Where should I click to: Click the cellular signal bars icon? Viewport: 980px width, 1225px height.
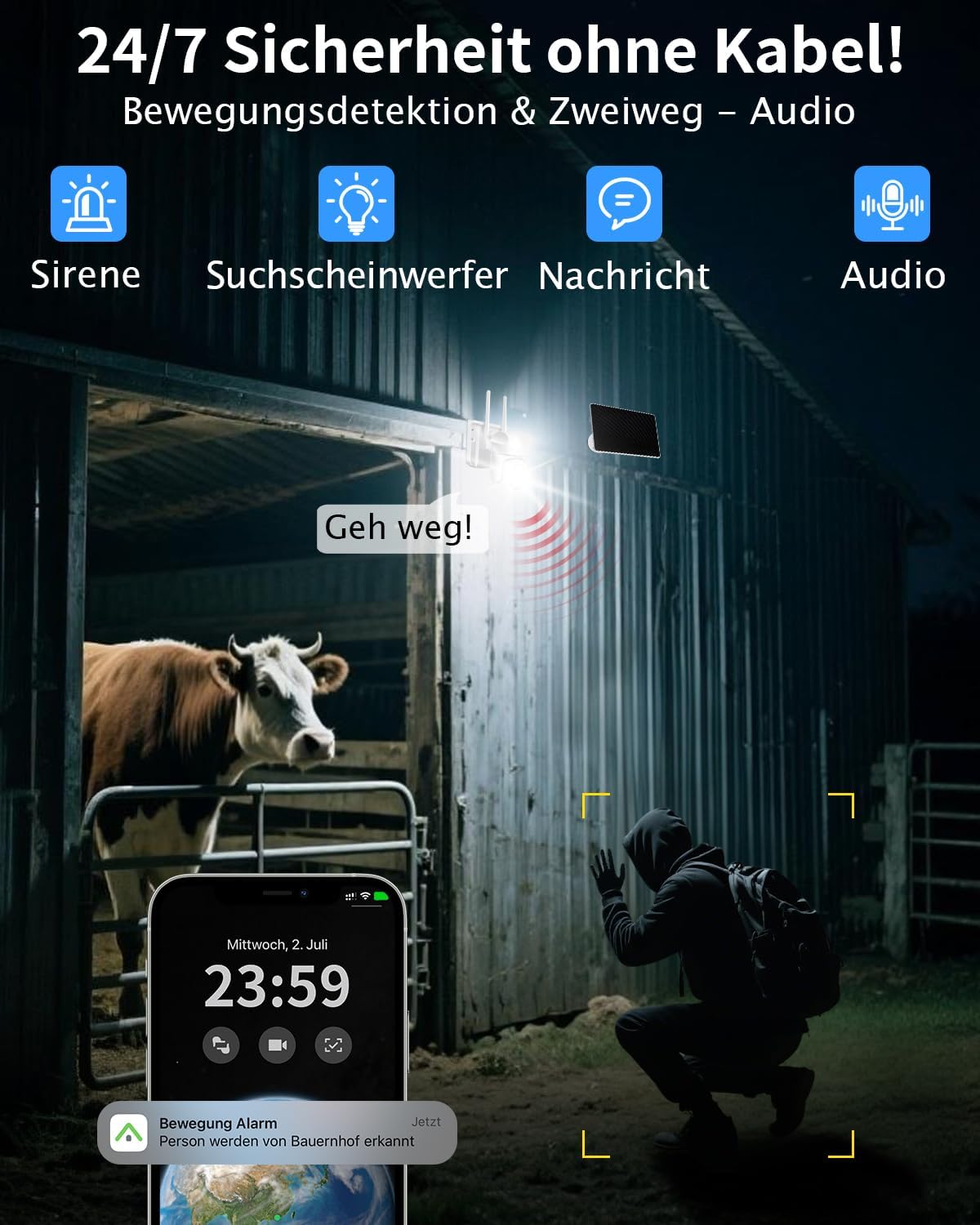[350, 896]
